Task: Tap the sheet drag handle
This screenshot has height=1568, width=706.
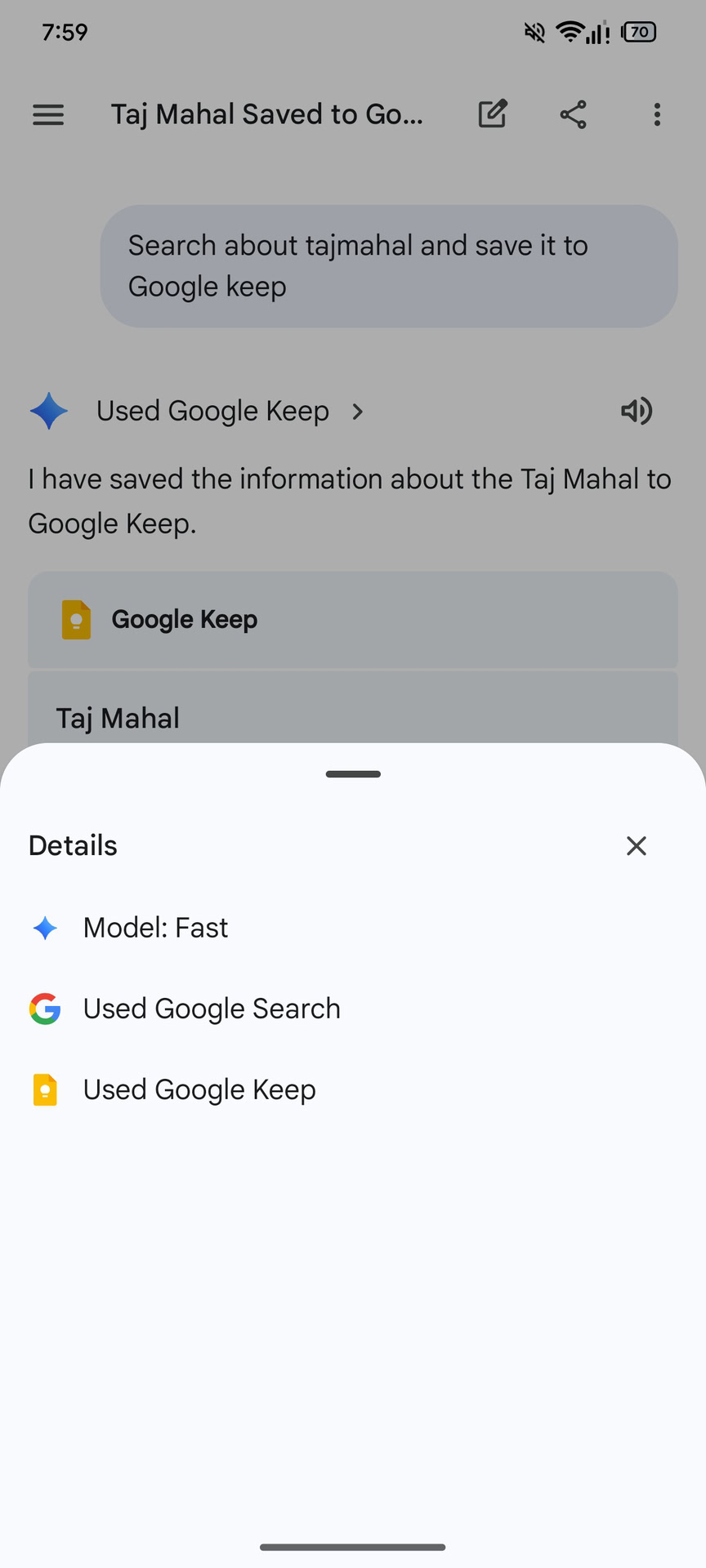Action: (x=353, y=774)
